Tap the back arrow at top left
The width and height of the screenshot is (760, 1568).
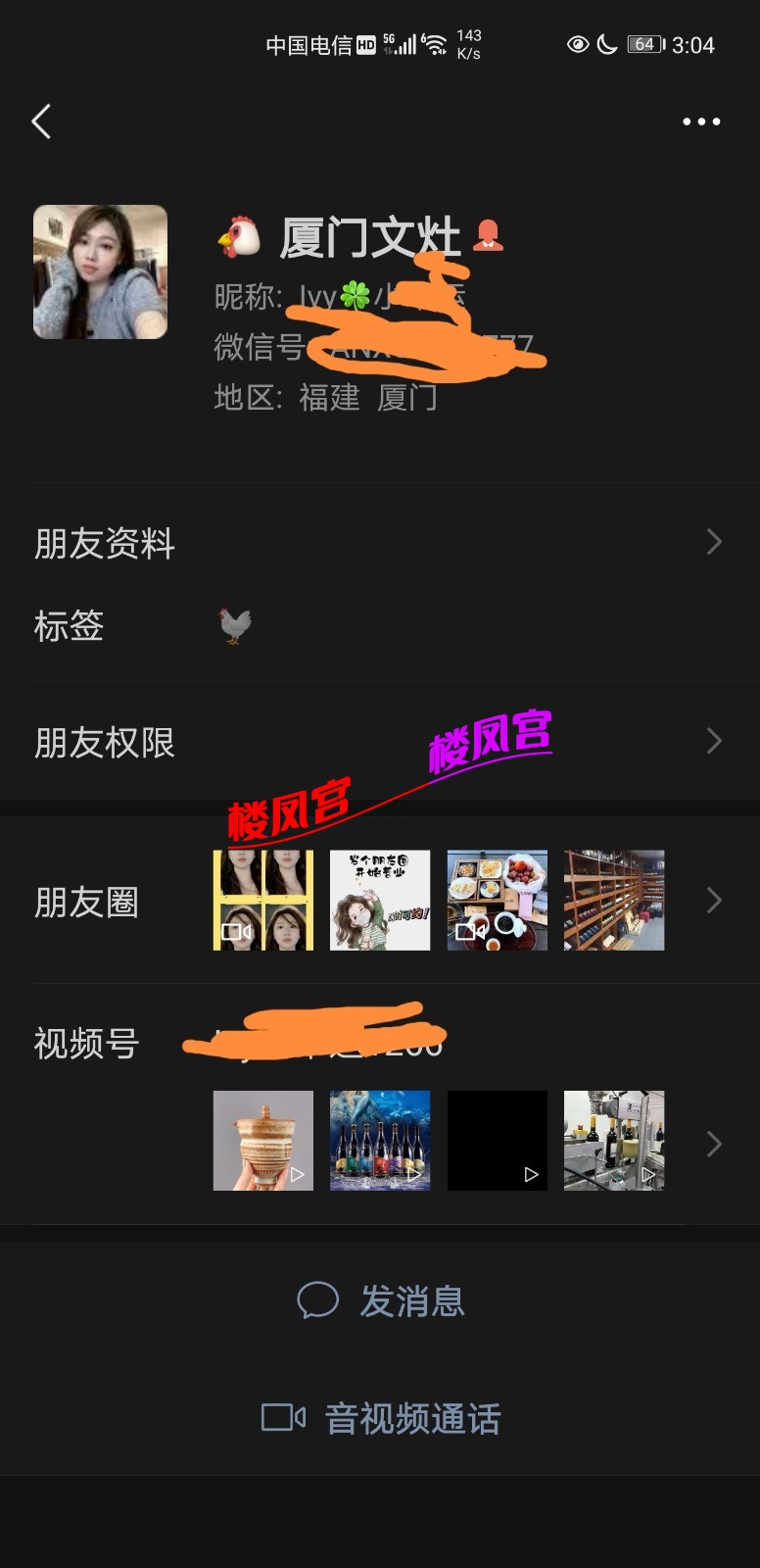[x=41, y=121]
